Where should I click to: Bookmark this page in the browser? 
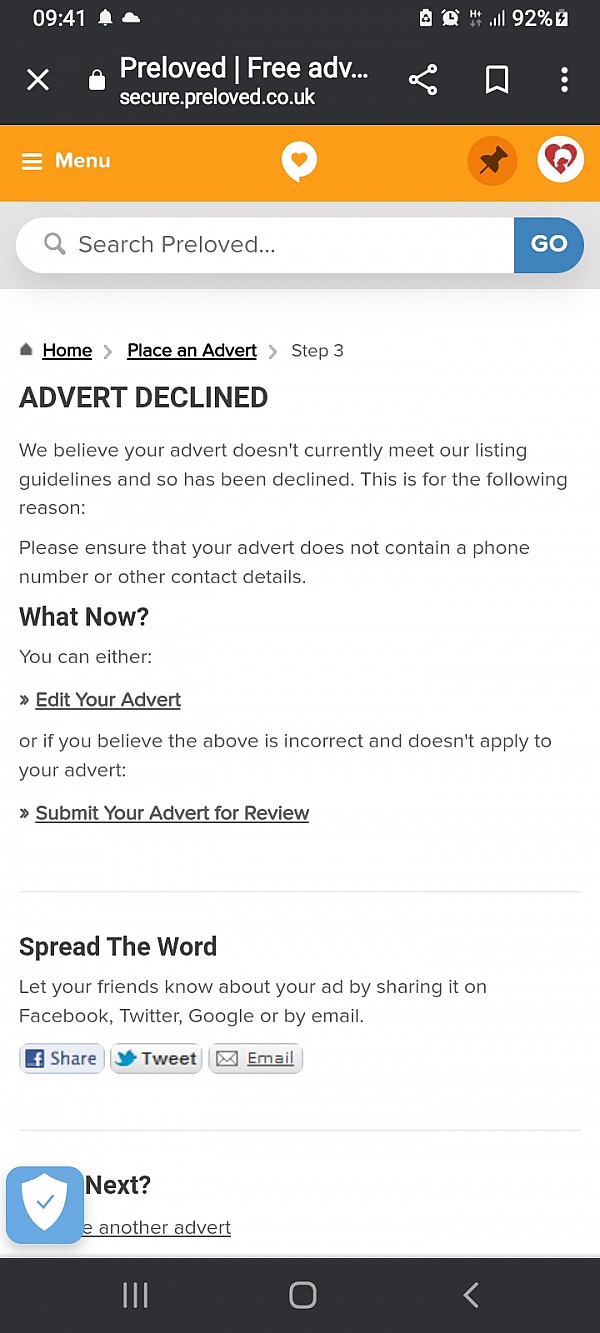pyautogui.click(x=497, y=80)
